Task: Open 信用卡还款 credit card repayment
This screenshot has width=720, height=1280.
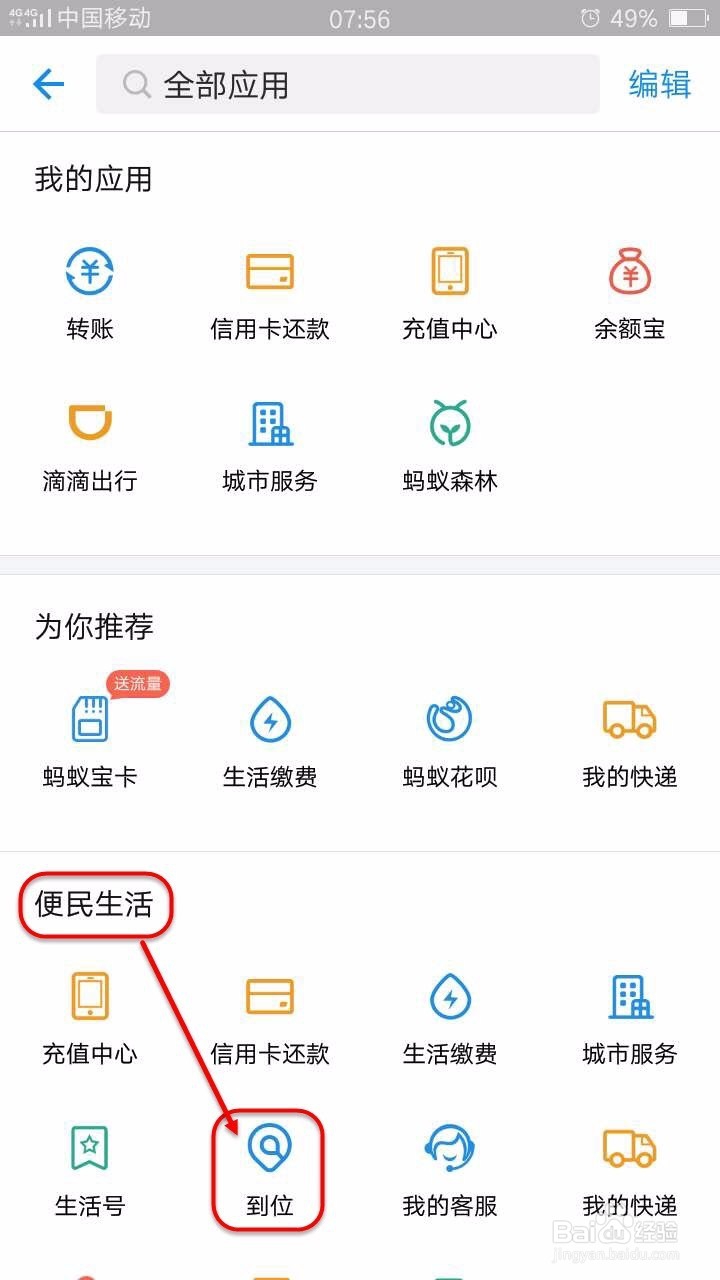Action: 268,290
